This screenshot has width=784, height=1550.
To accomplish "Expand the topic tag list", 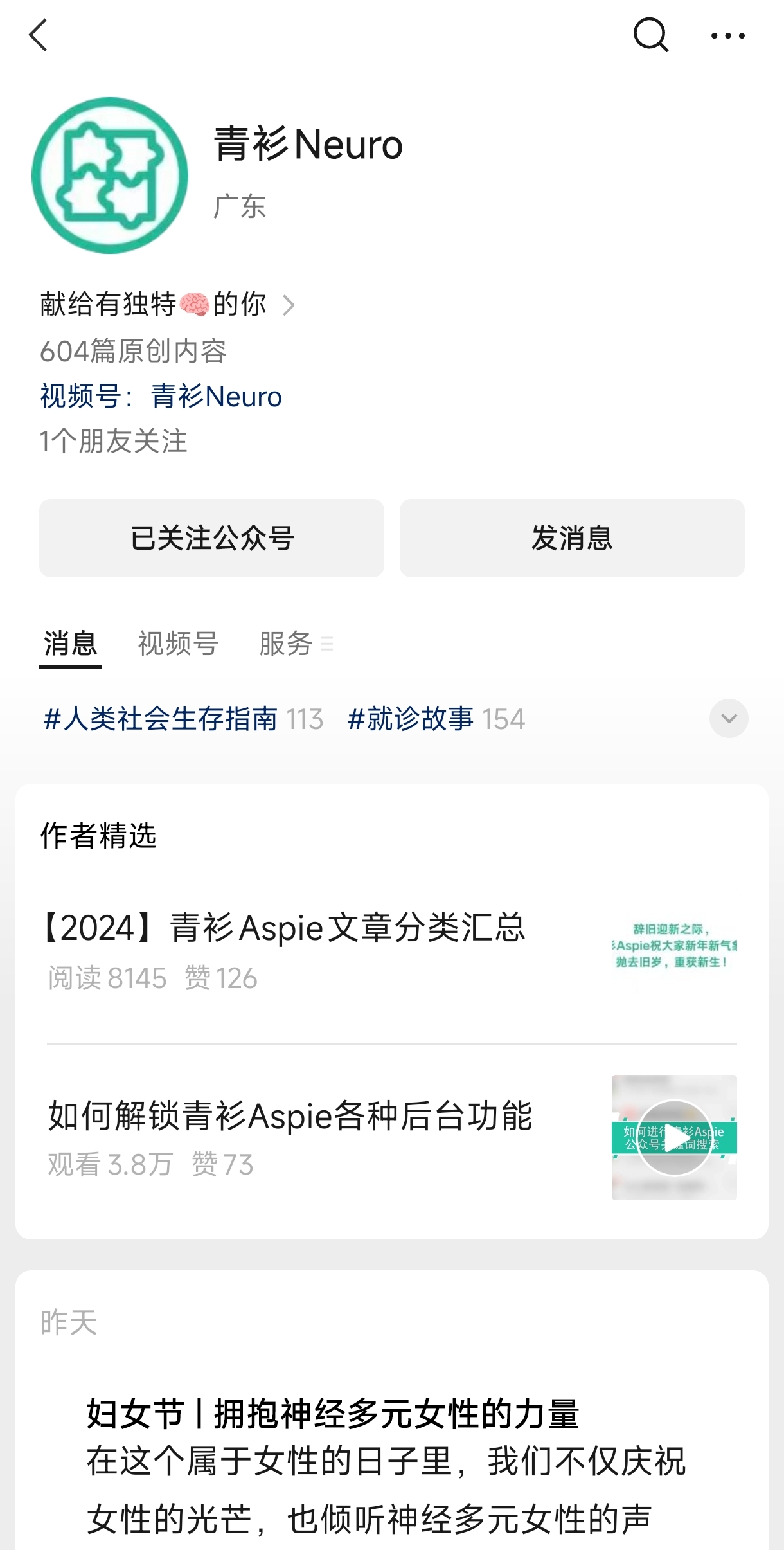I will [x=728, y=718].
